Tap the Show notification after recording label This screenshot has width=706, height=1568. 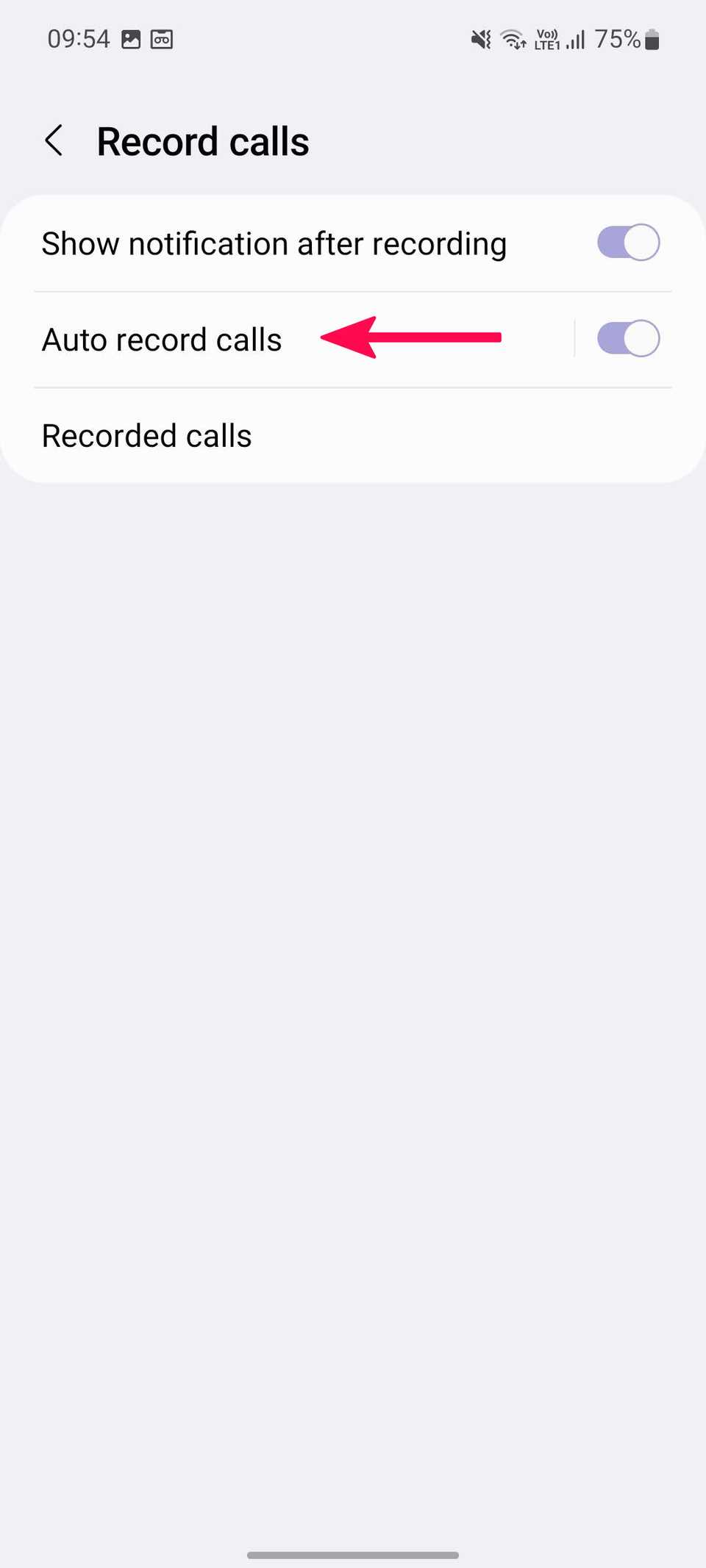[x=274, y=243]
